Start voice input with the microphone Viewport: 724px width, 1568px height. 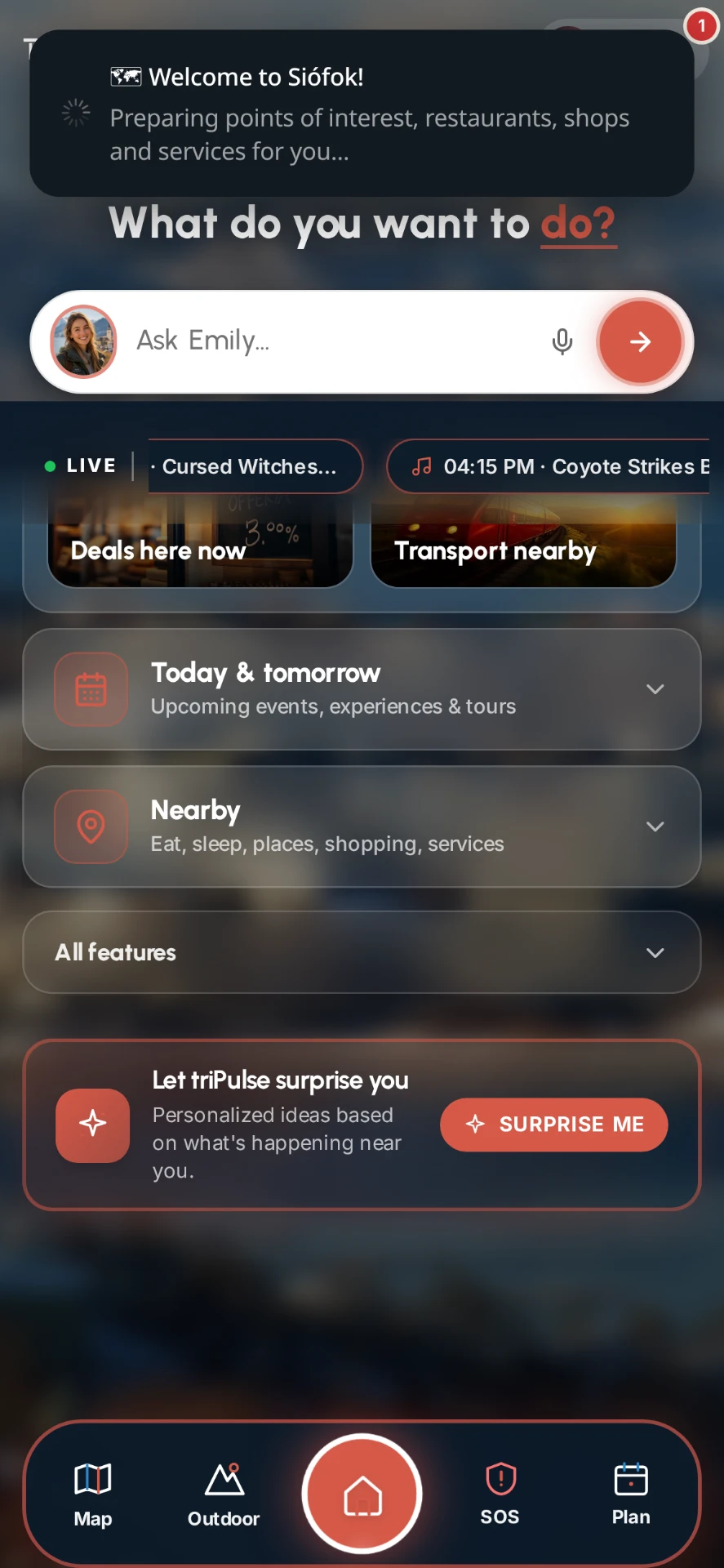(562, 341)
